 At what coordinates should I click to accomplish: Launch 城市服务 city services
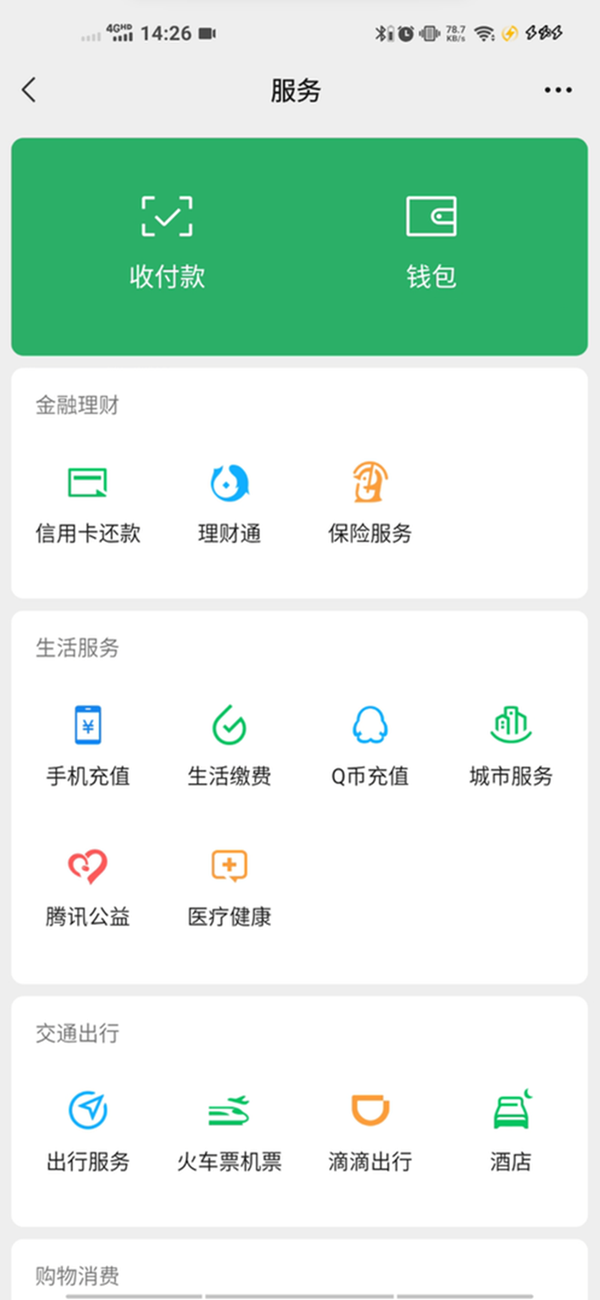point(511,746)
